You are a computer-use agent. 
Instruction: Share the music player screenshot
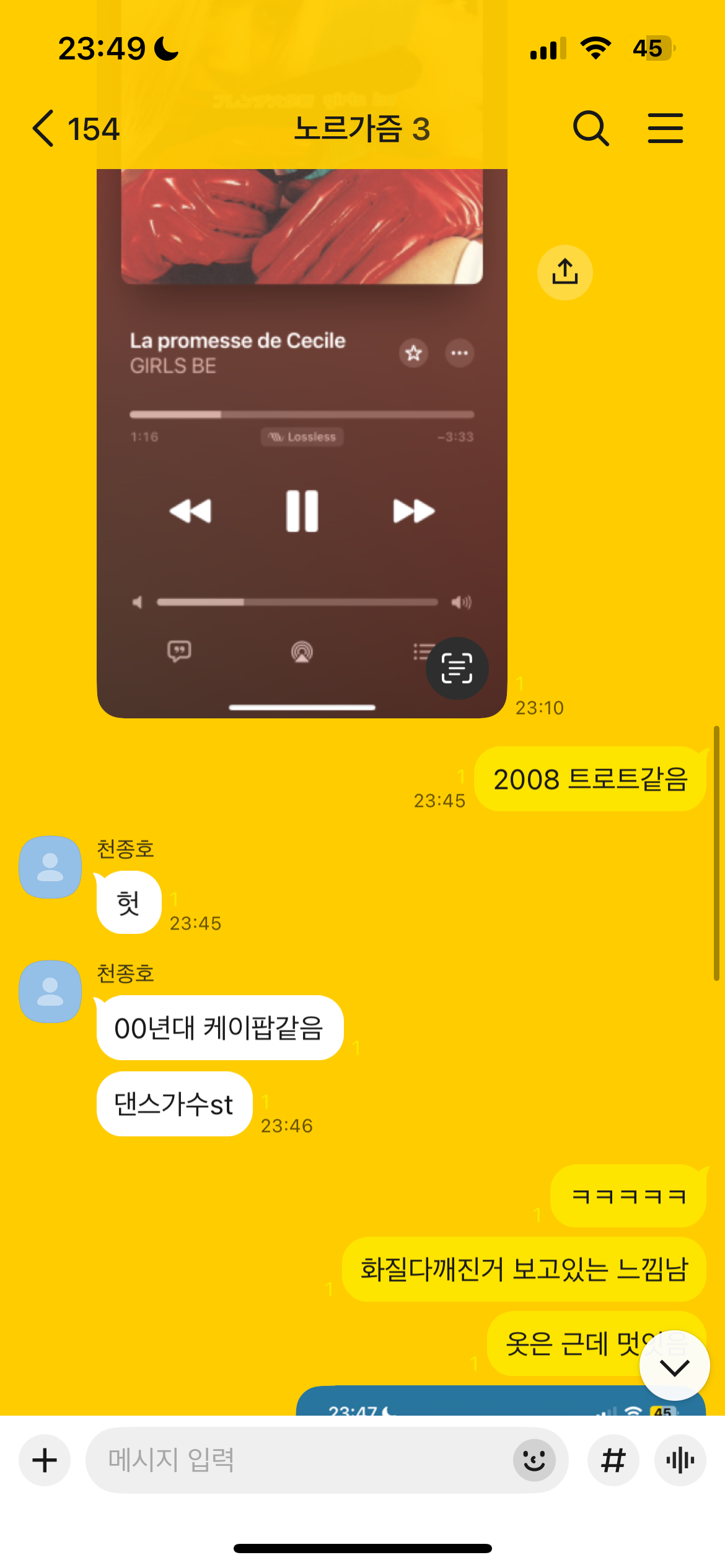pos(565,272)
